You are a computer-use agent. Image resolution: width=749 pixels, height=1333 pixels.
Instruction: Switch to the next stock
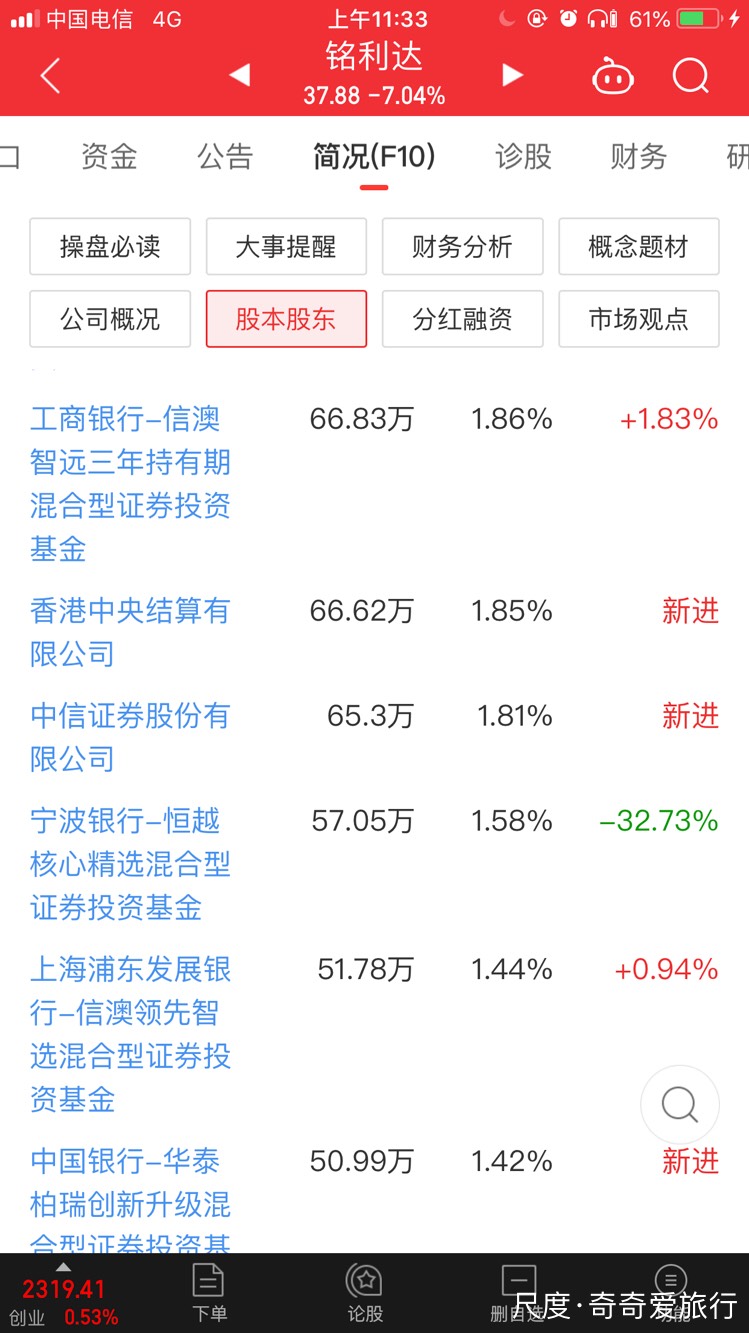pos(512,75)
